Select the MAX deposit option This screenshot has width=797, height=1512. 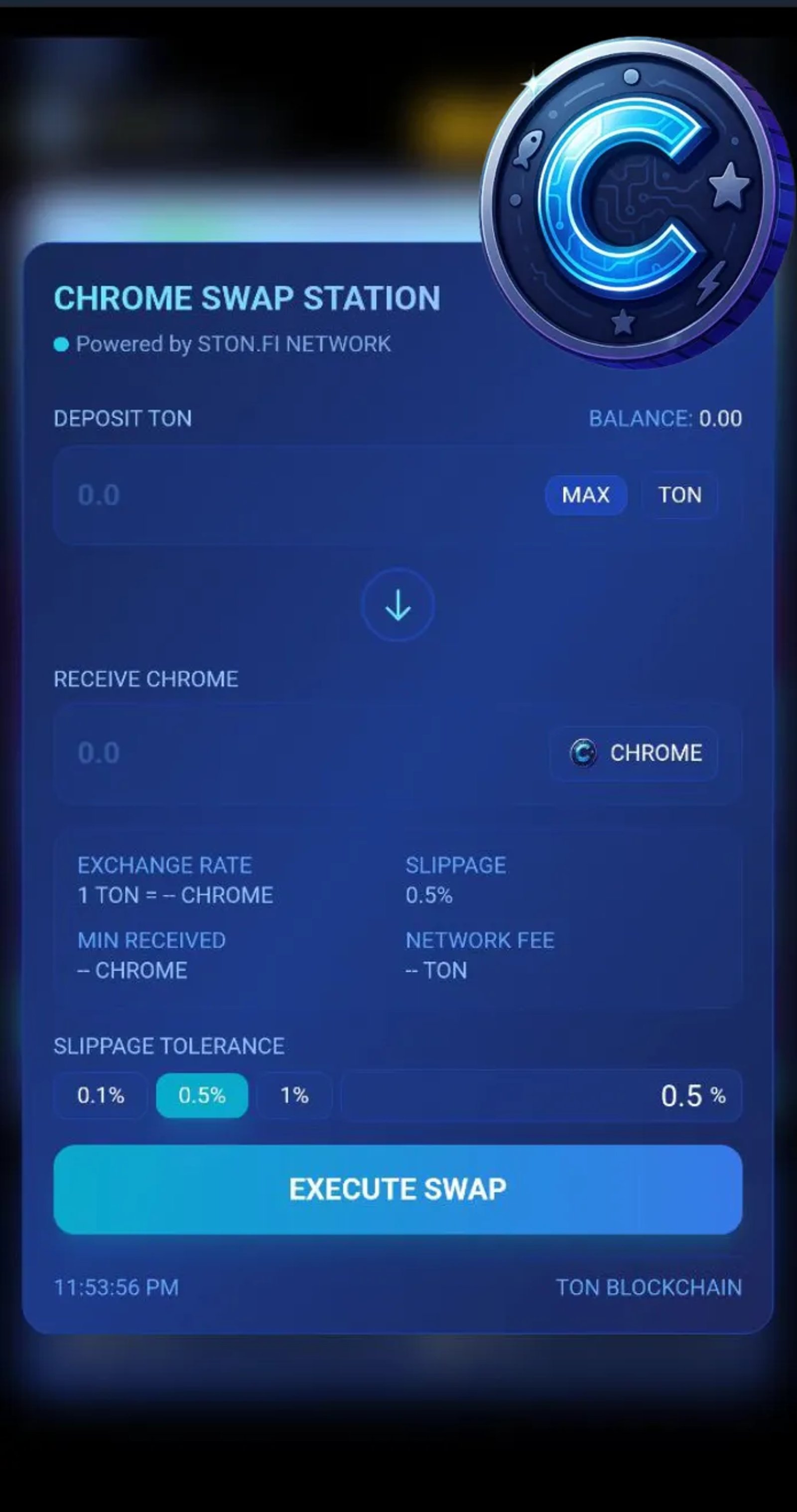pyautogui.click(x=585, y=495)
